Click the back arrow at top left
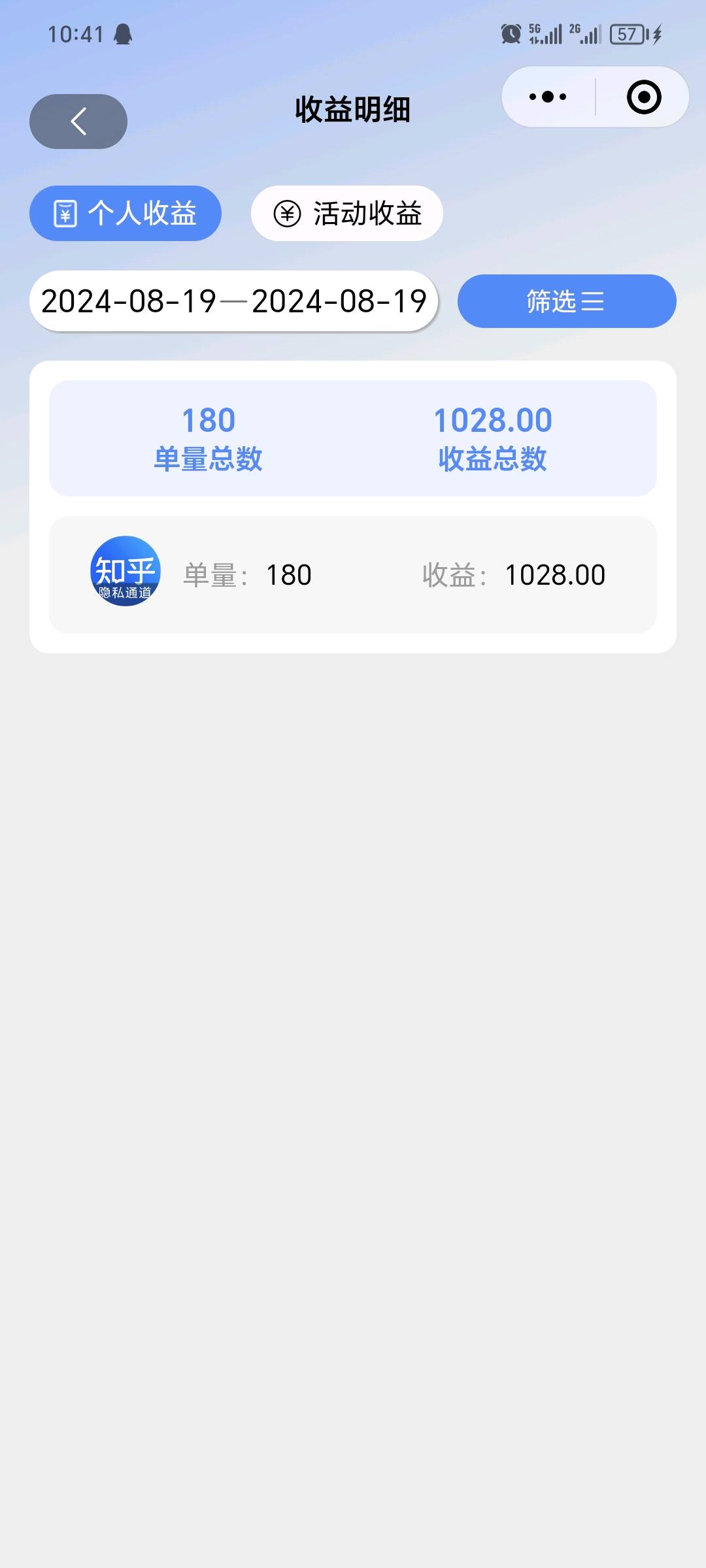 pos(78,121)
